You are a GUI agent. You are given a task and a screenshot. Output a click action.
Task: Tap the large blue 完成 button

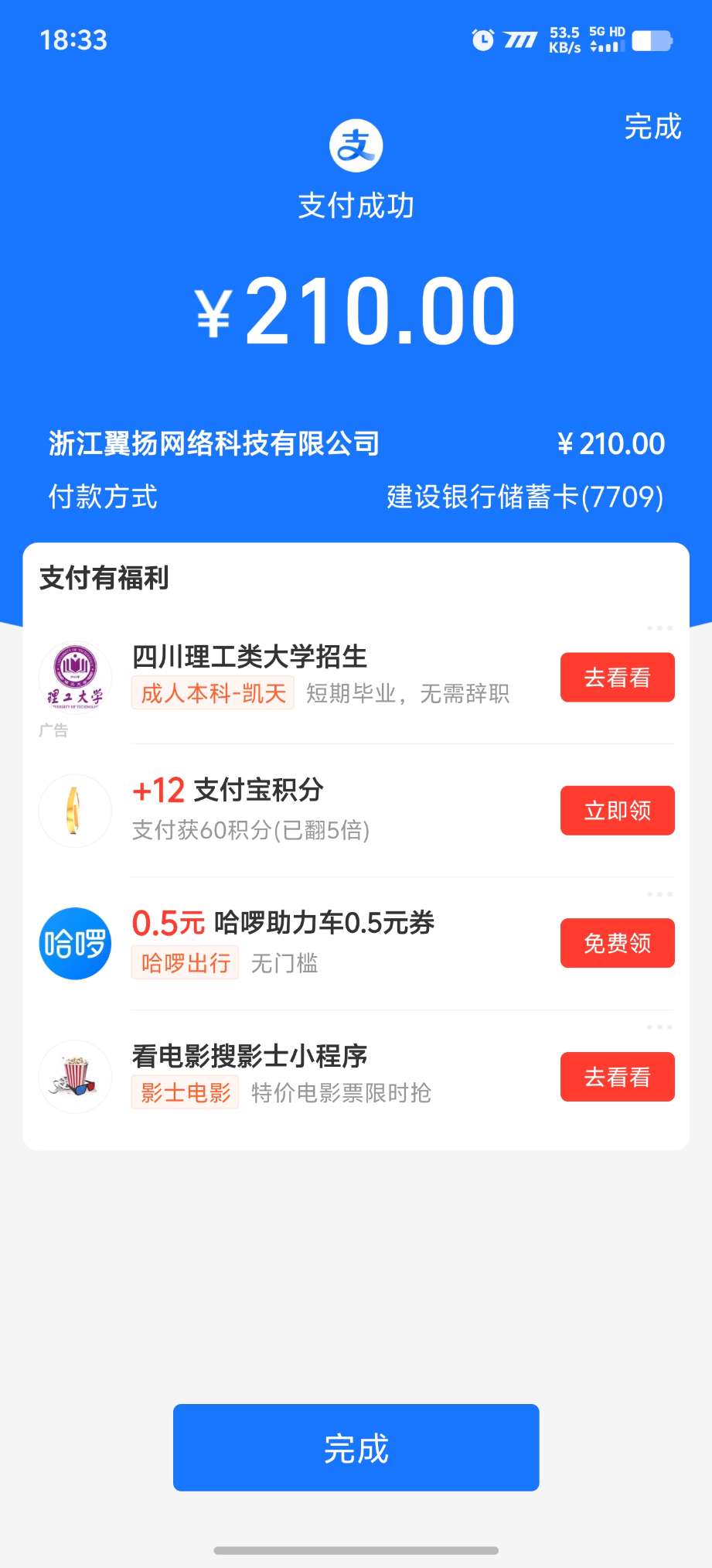356,1447
